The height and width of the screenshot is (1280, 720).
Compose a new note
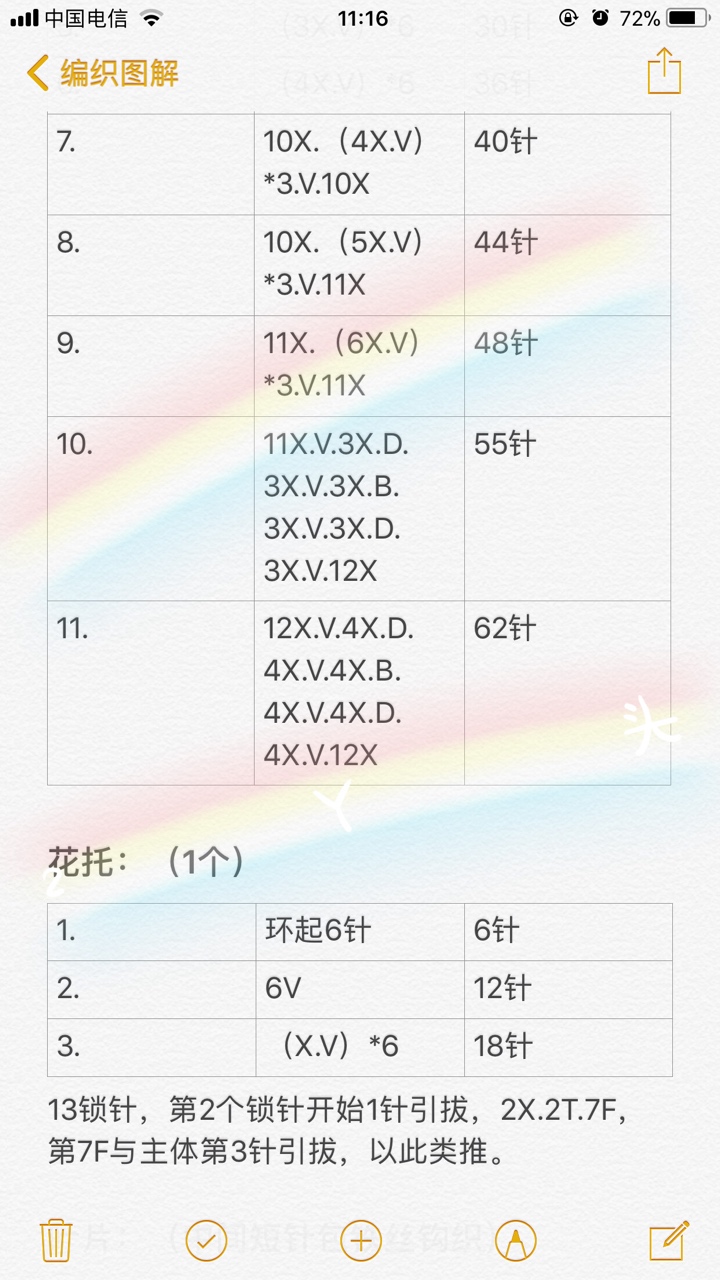668,1240
